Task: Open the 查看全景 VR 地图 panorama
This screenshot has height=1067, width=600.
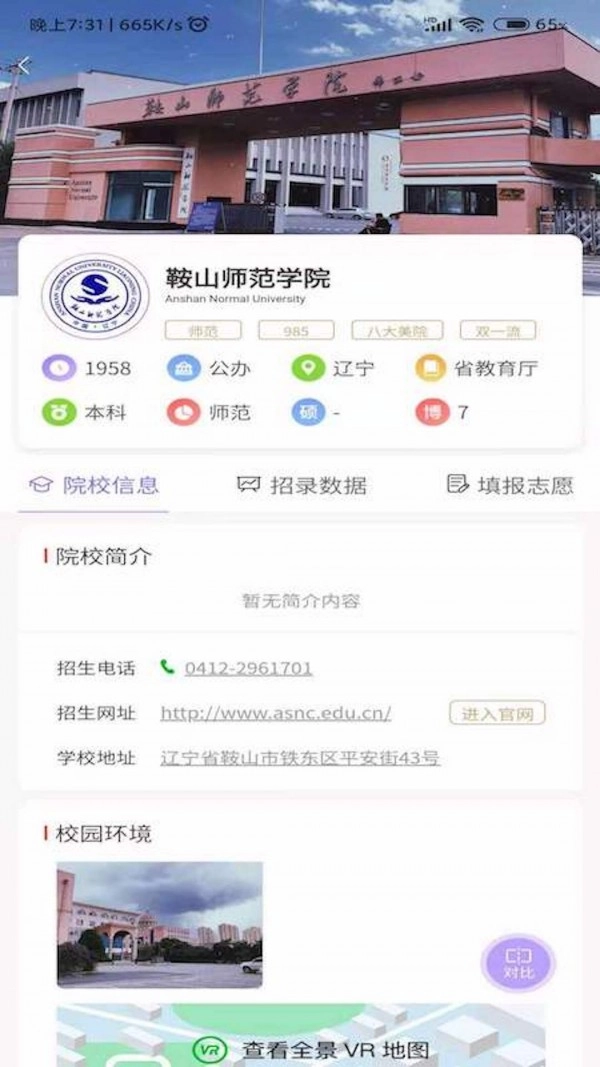Action: (x=312, y=1049)
